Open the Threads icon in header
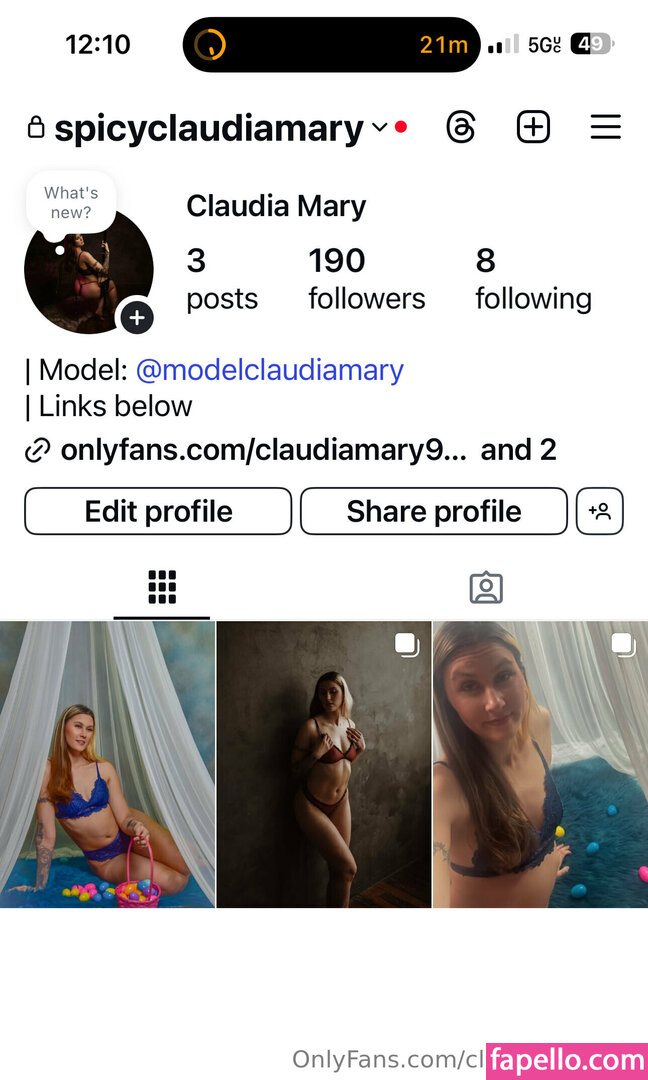Image resolution: width=648 pixels, height=1080 pixels. click(x=461, y=128)
